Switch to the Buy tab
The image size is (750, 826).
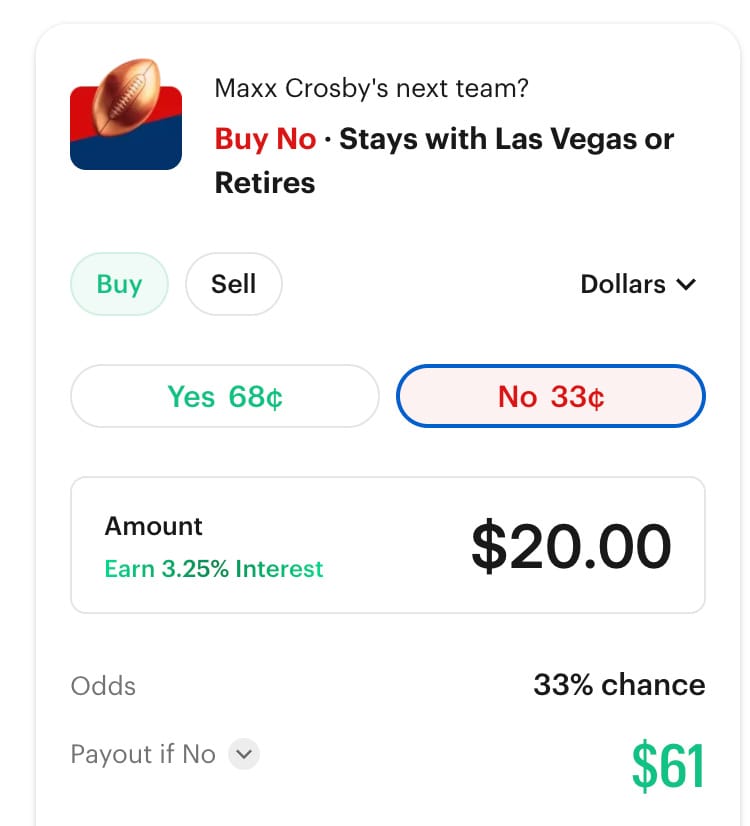click(119, 284)
